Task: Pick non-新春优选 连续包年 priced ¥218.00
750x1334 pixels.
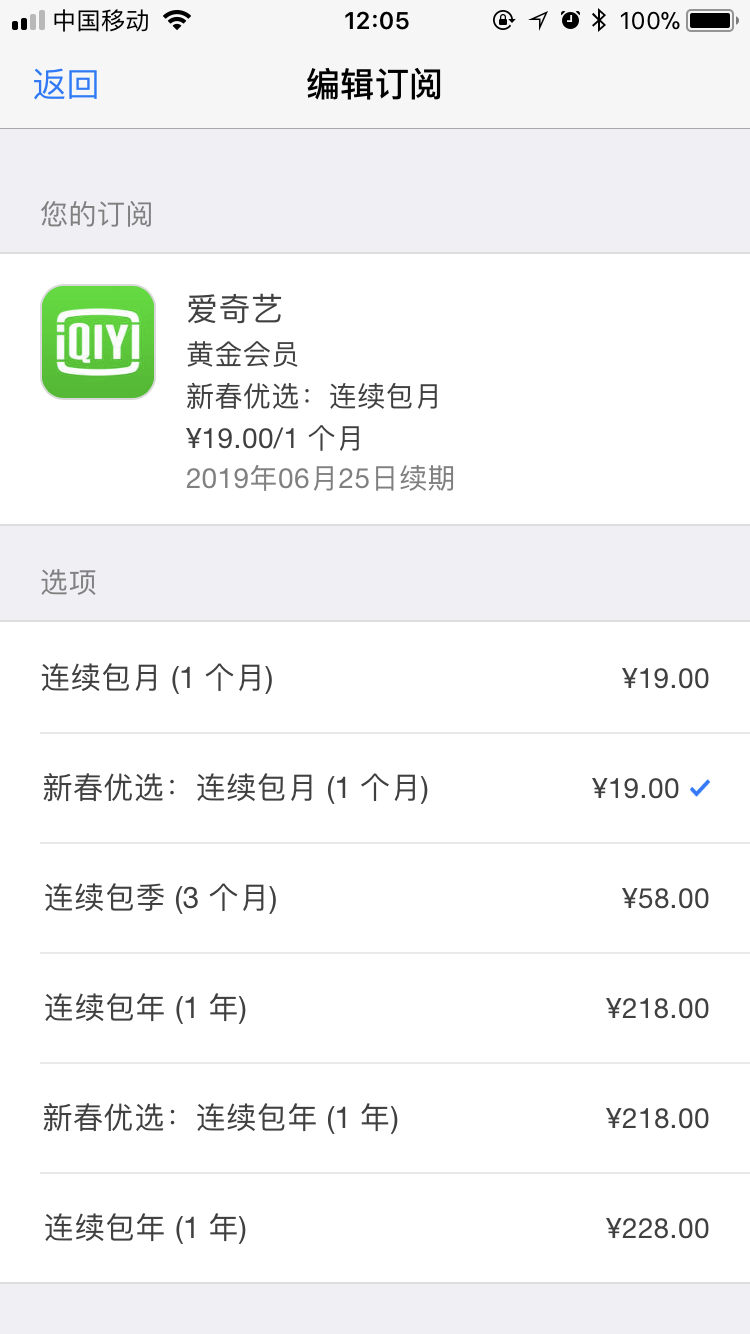Action: [x=375, y=1008]
